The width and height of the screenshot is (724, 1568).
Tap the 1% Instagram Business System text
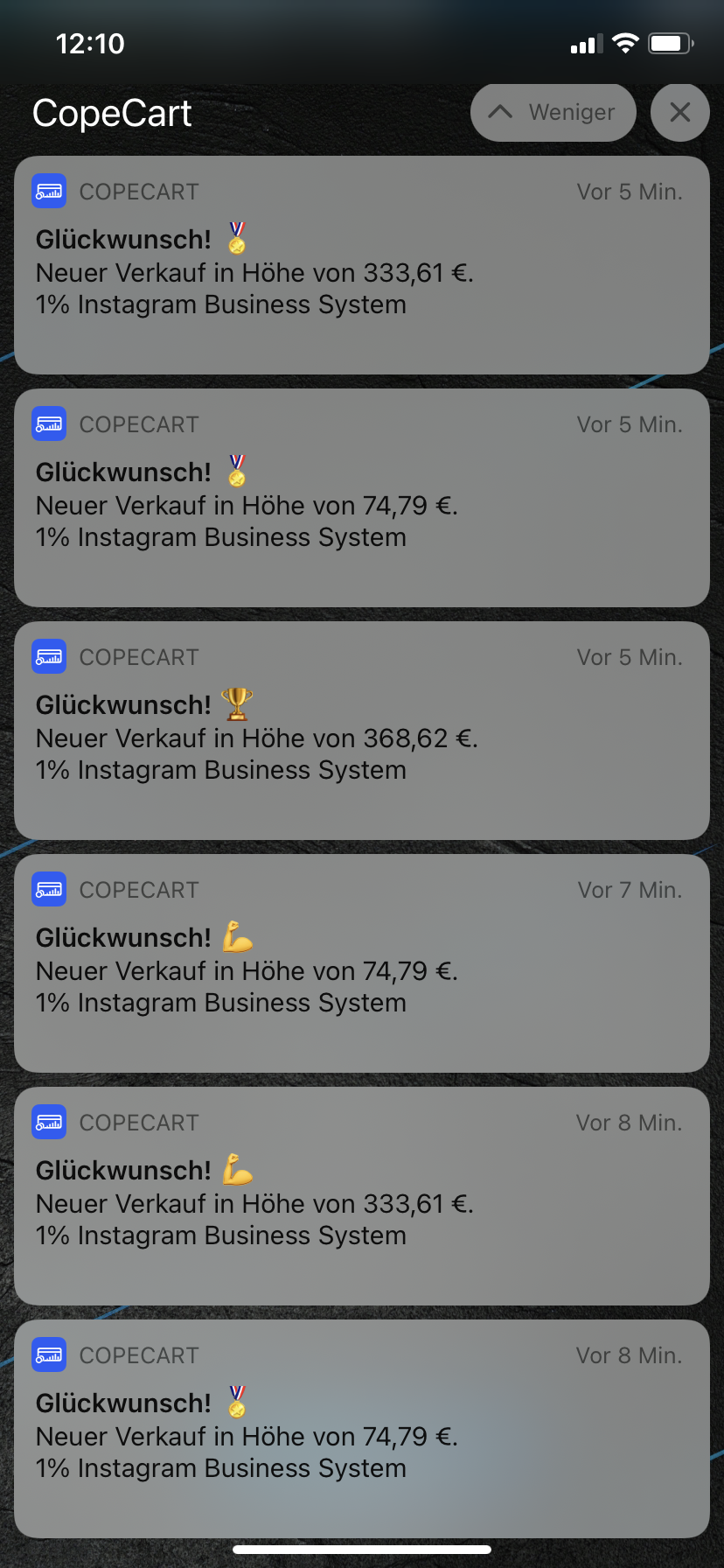[x=220, y=304]
